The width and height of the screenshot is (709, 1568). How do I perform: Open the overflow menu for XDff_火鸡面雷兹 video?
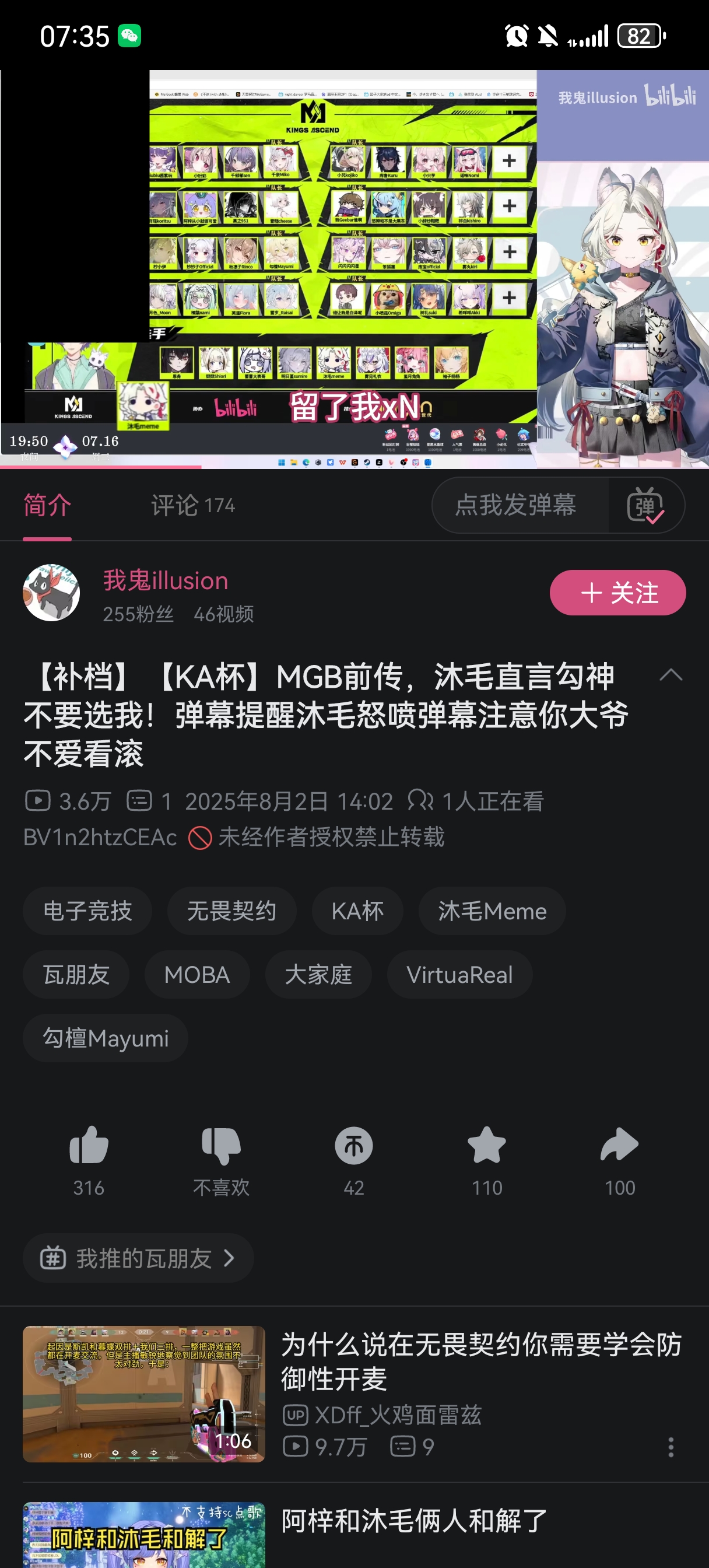(671, 1447)
